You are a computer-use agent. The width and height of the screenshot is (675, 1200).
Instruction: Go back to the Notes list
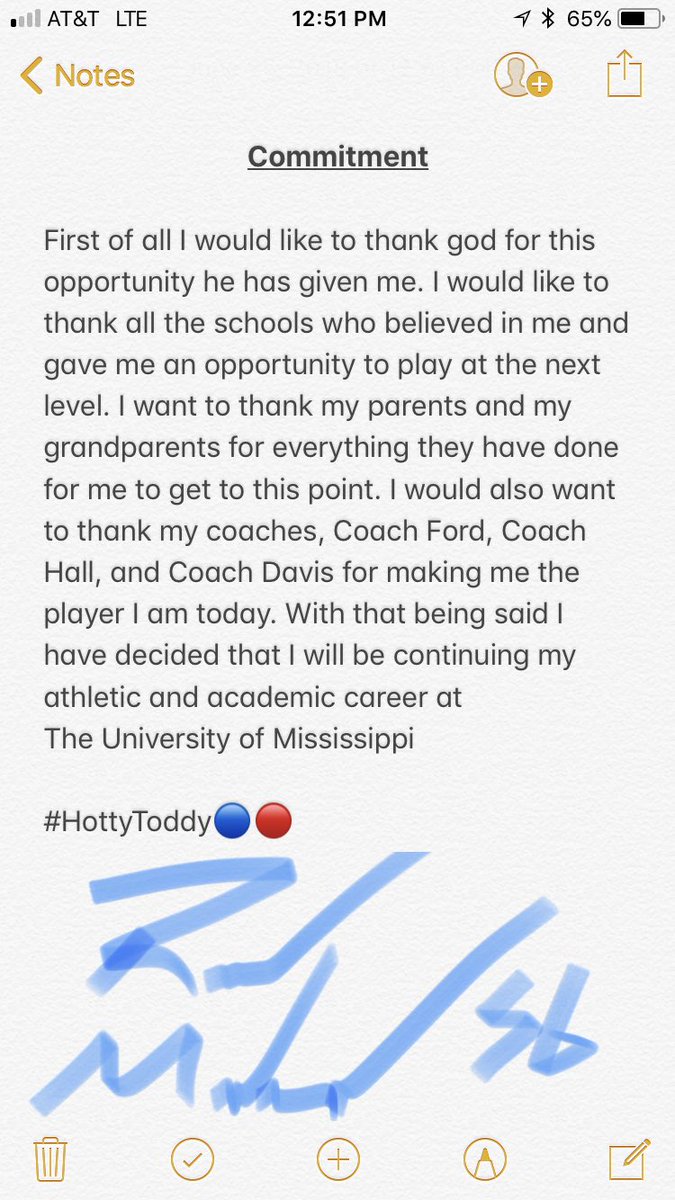pos(77,76)
